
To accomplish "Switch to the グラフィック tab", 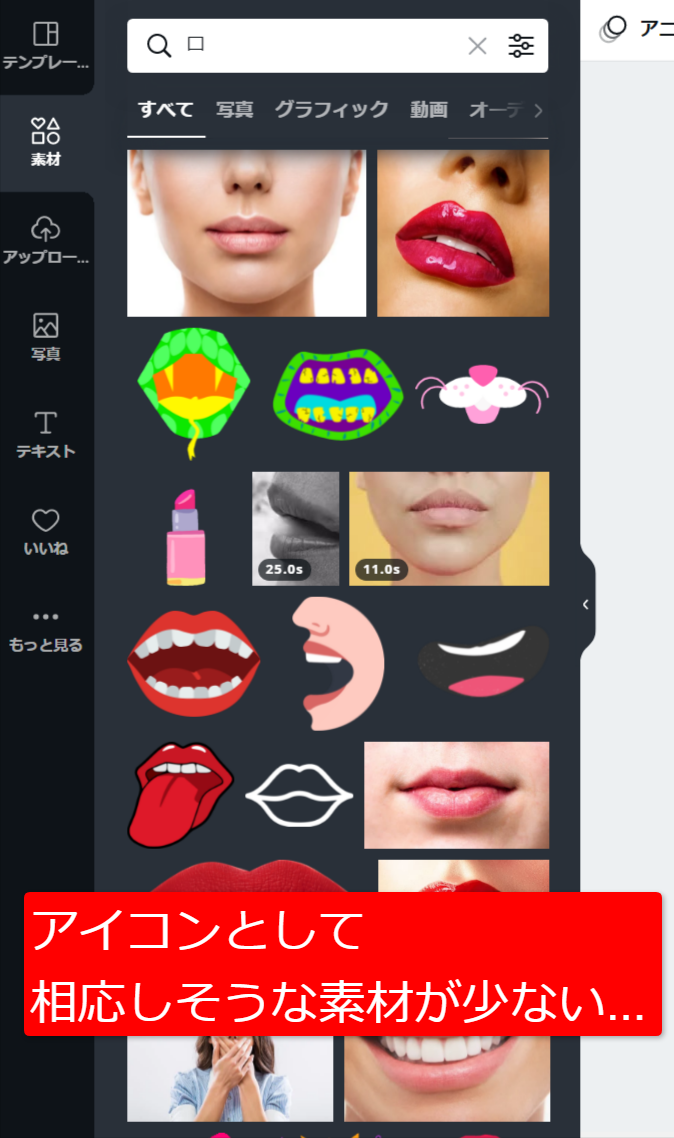I will tap(332, 110).
